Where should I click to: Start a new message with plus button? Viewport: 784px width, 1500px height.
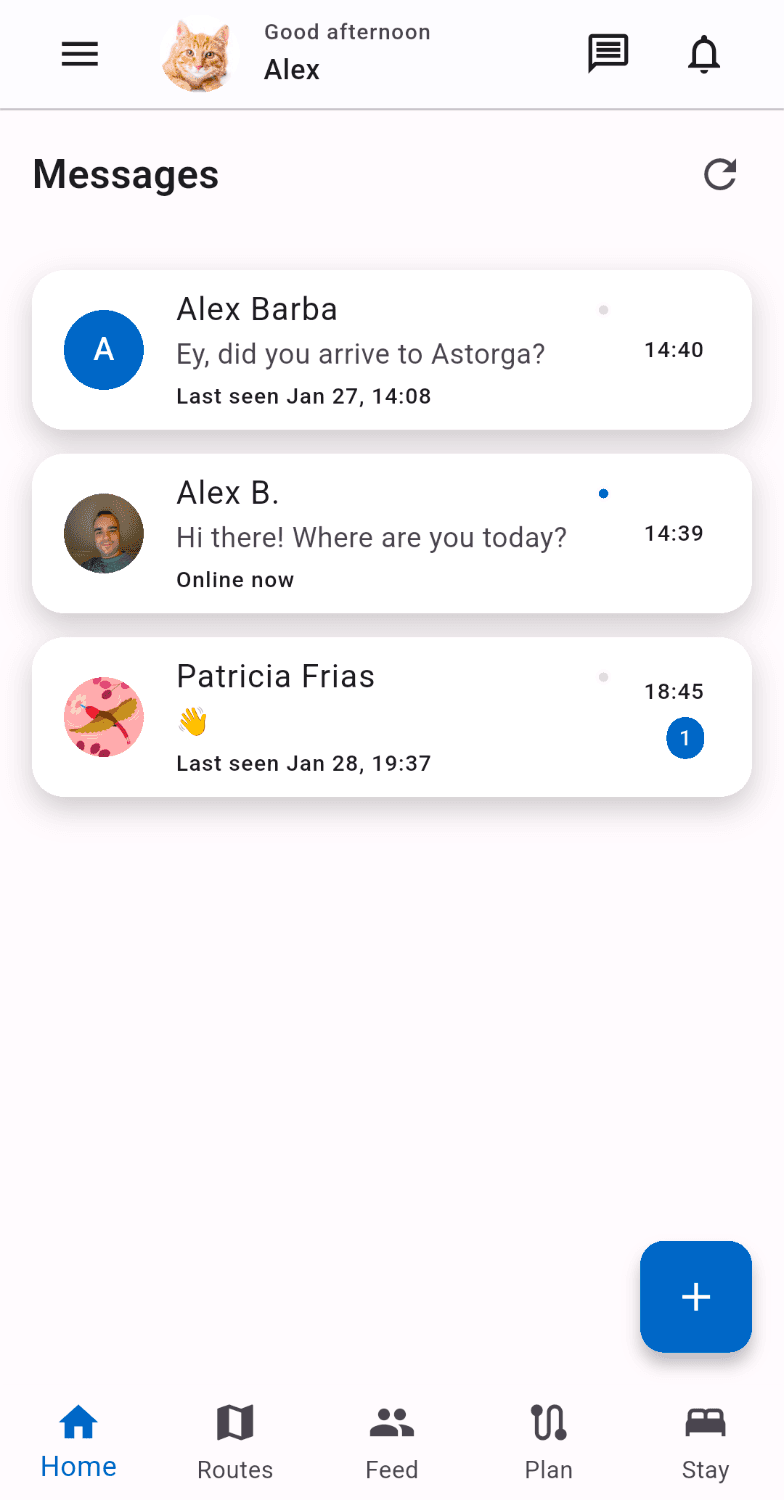(695, 1297)
